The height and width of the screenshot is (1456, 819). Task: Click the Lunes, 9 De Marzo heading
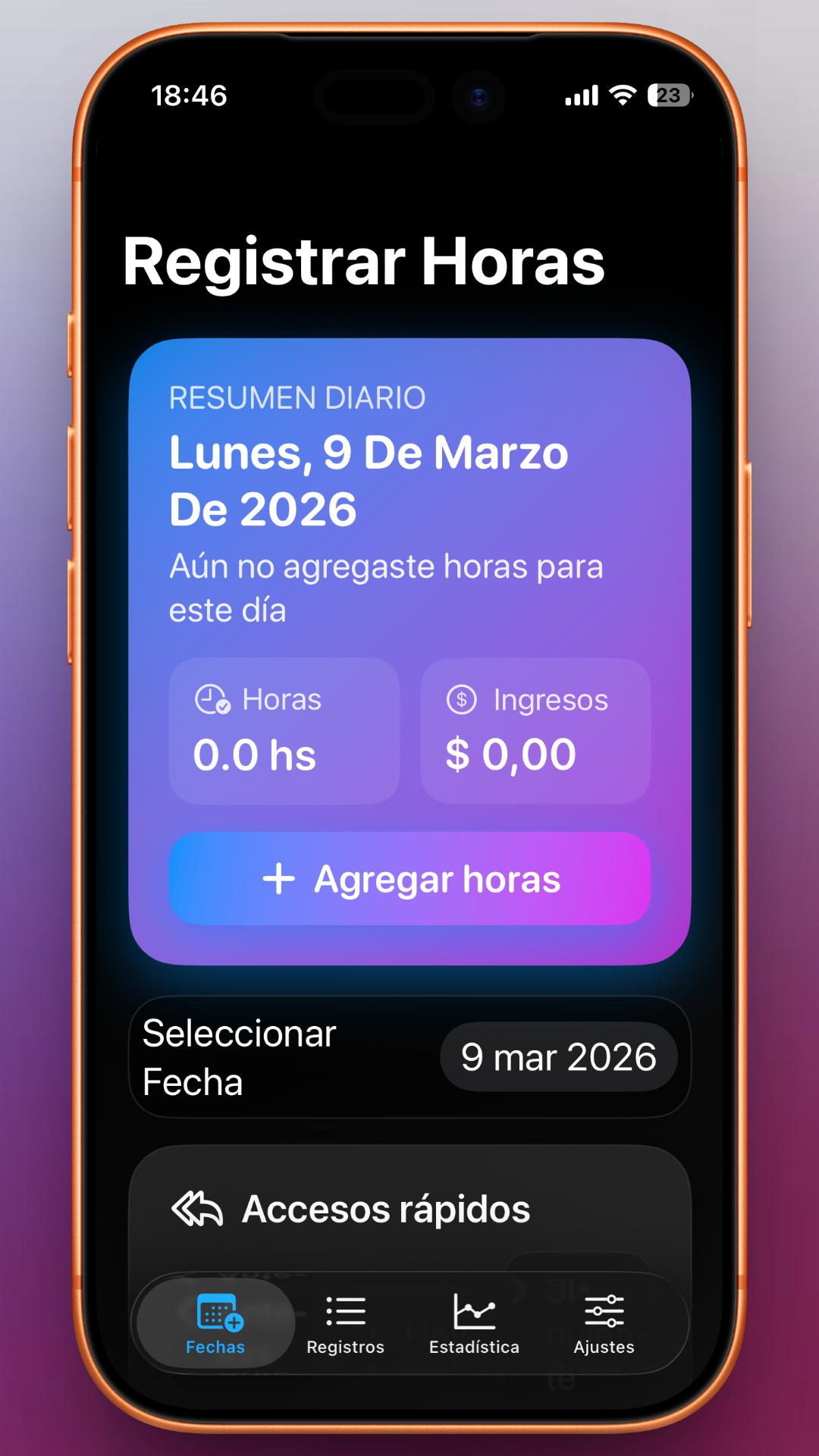point(368,480)
